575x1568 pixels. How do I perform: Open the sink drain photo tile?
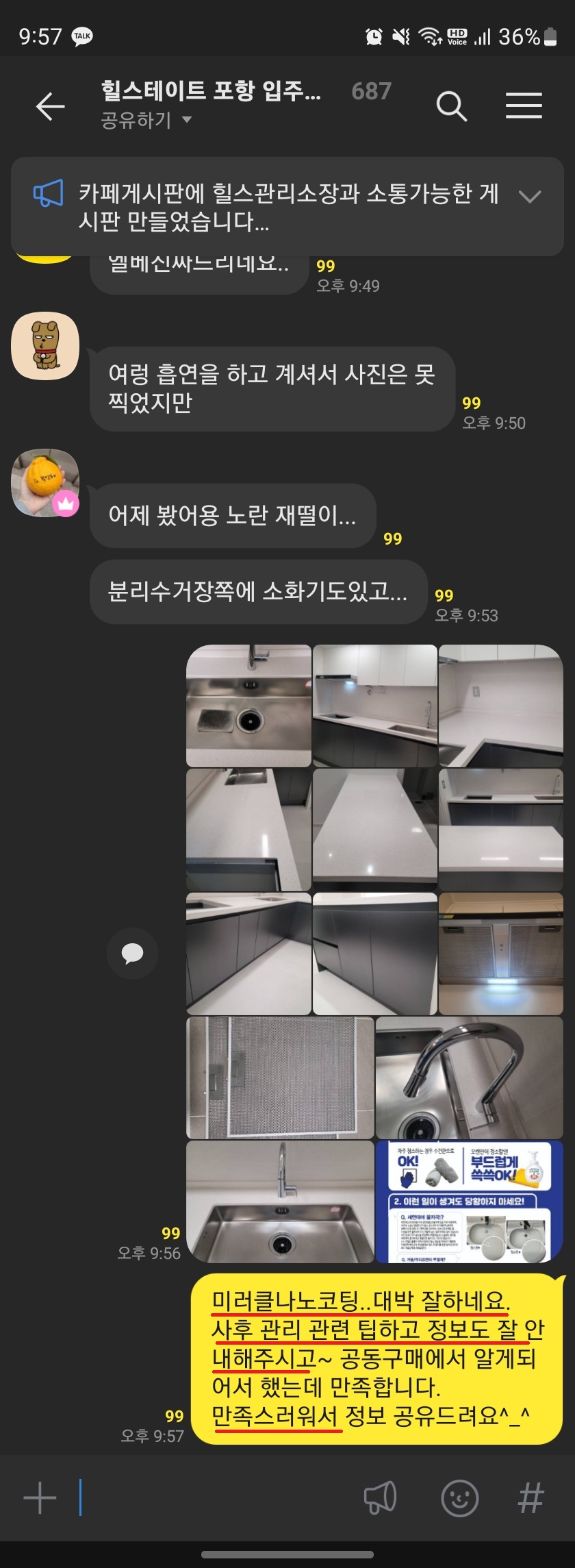(x=248, y=706)
